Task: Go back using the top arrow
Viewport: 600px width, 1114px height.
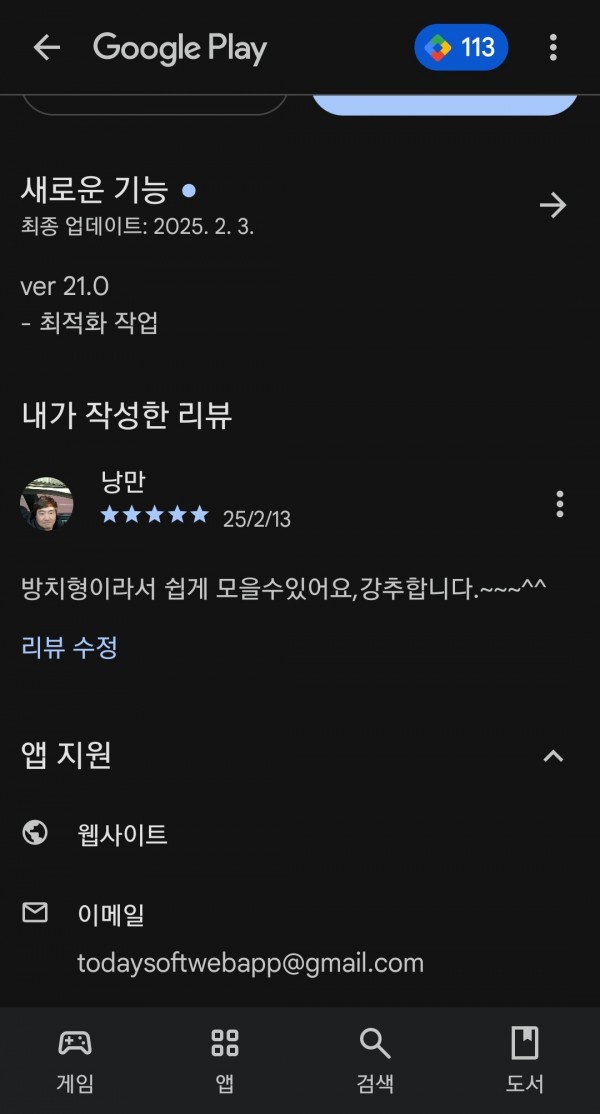Action: tap(47, 48)
